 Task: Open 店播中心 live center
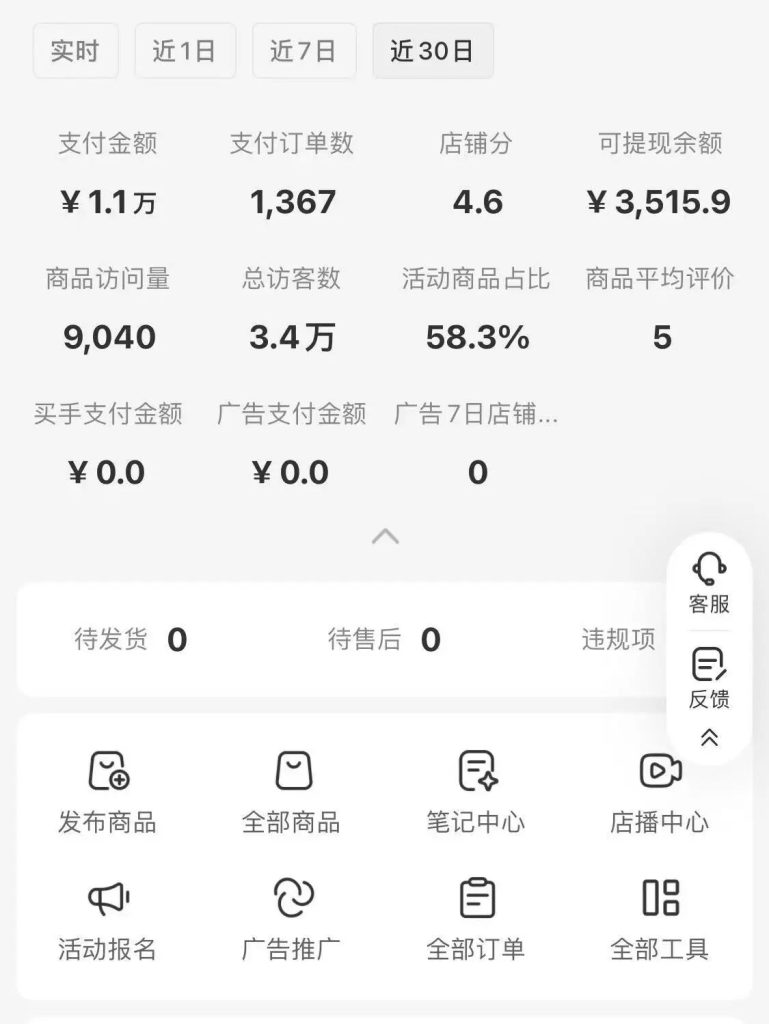[x=660, y=791]
